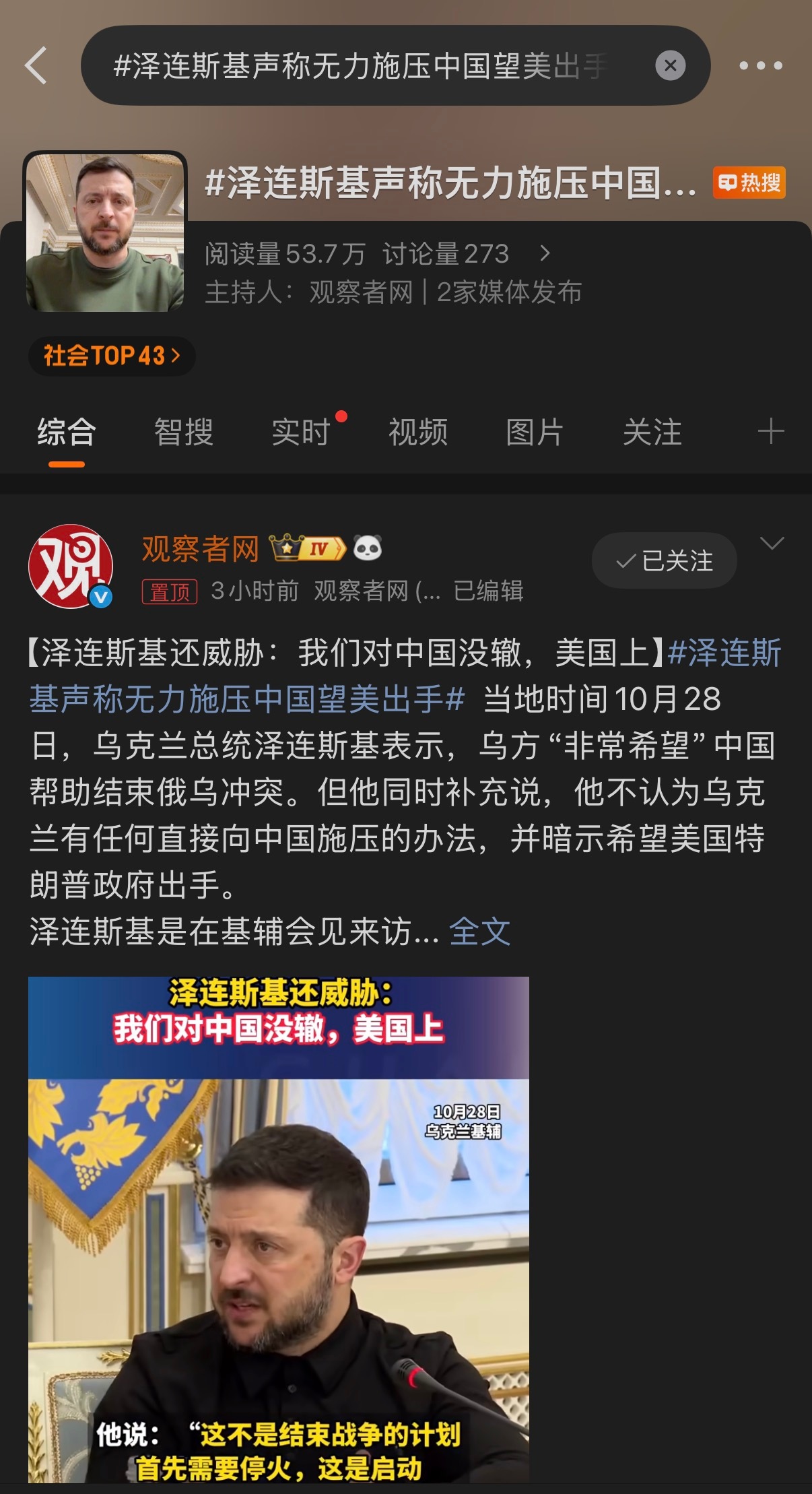Tap 已关注 to unfollow 观察者网
This screenshot has width=812, height=1494.
(x=663, y=560)
